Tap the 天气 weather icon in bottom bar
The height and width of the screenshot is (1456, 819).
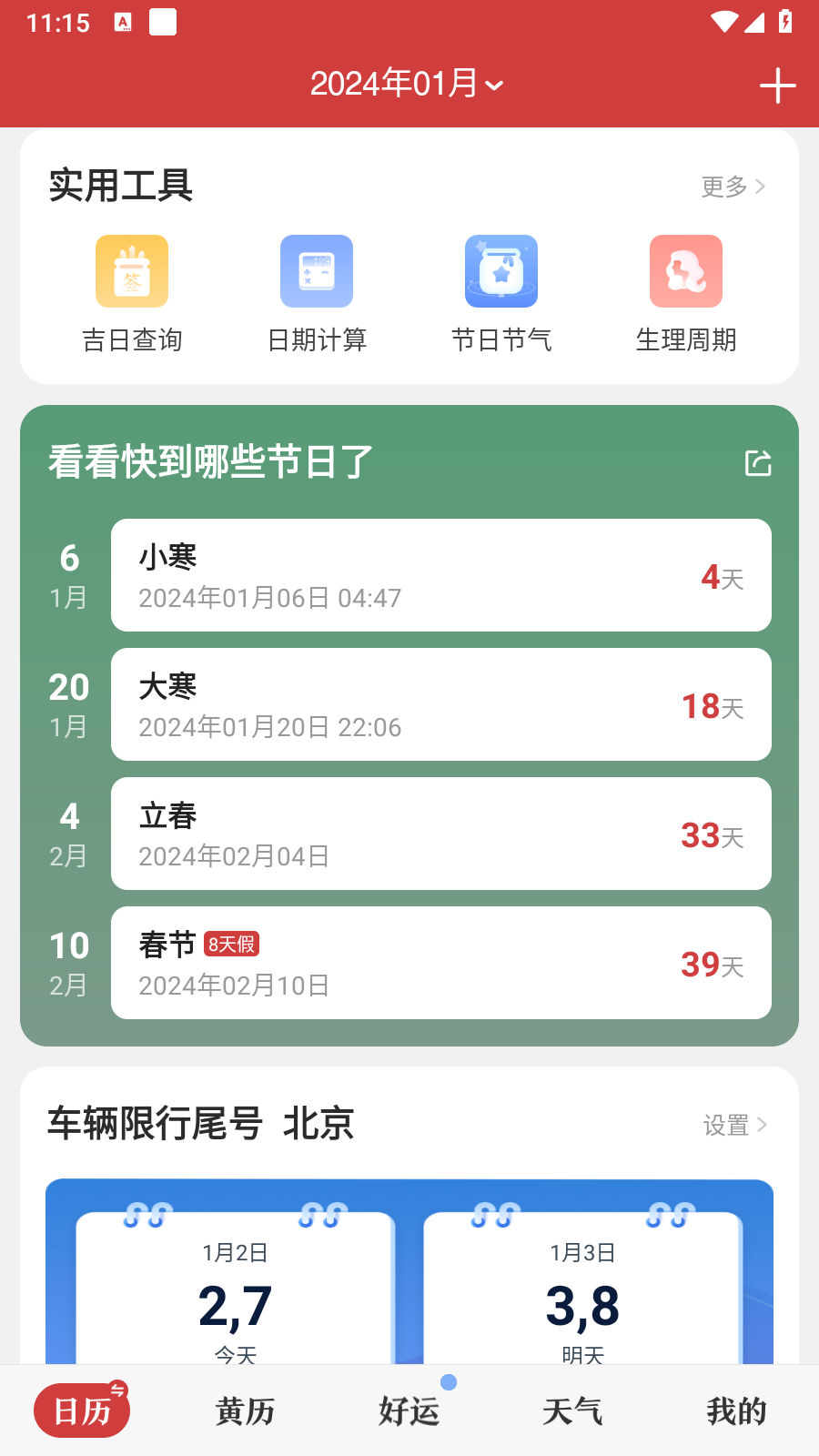click(x=572, y=1410)
